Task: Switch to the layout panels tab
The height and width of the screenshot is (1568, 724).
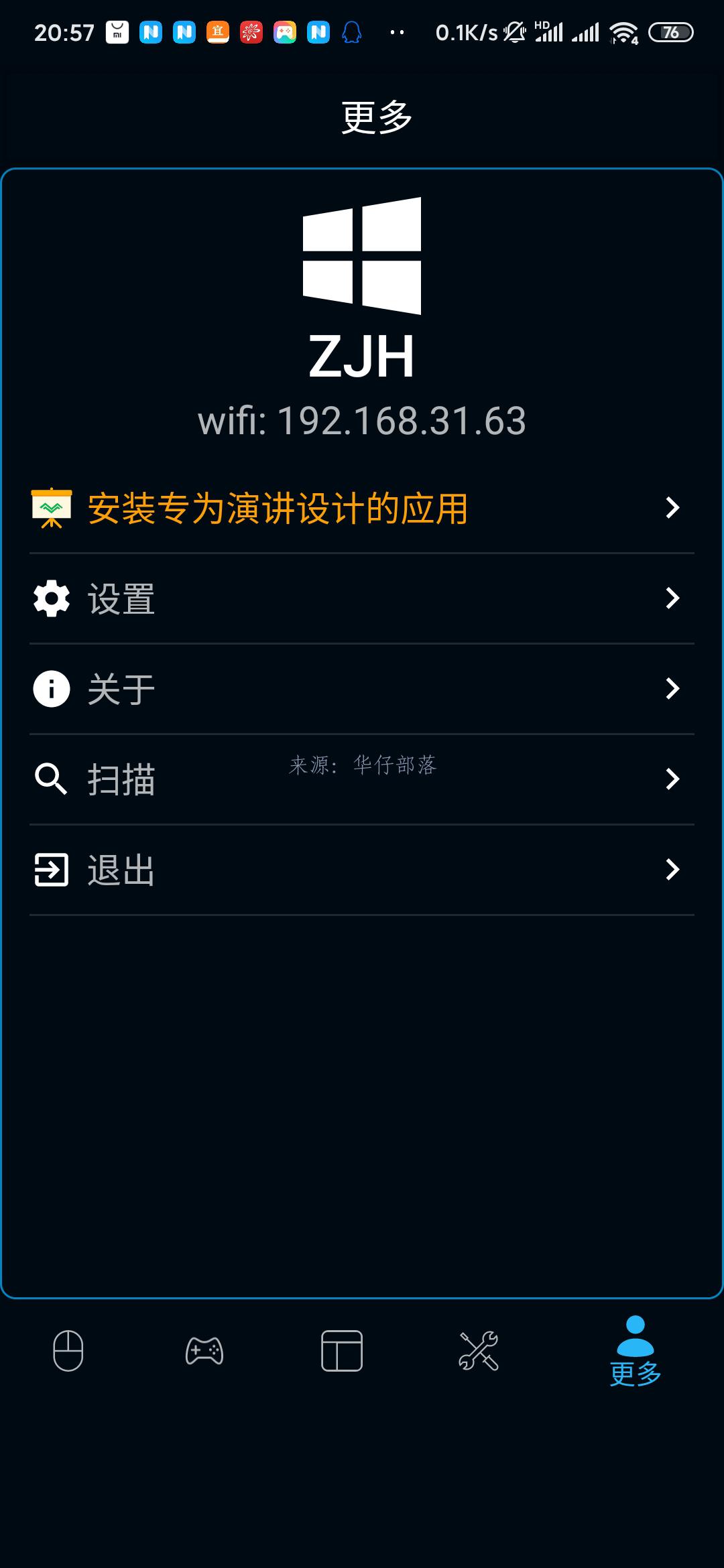Action: click(x=342, y=1351)
